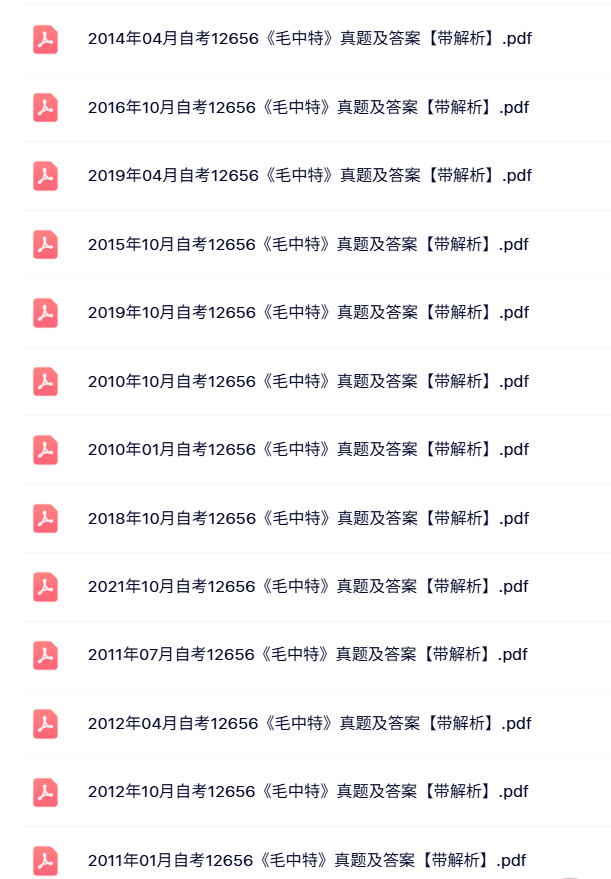Open the 2019年04月 真题及答案 PDF
This screenshot has height=879, width=611.
(x=309, y=175)
